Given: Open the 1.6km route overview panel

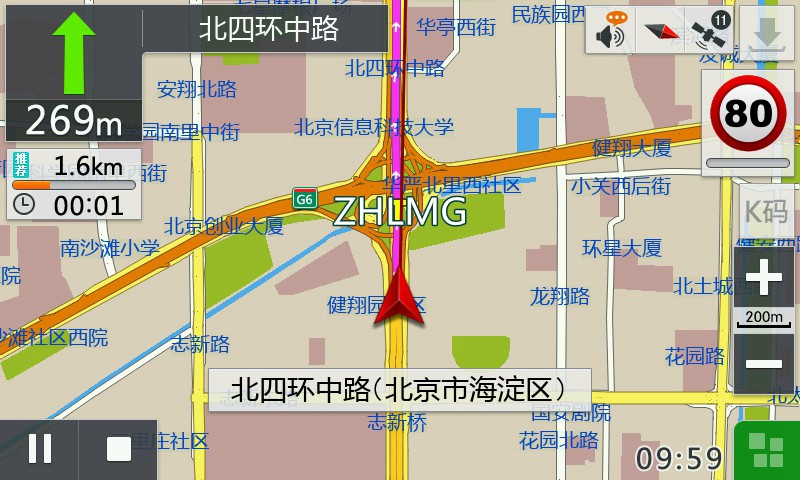Looking at the screenshot, I should tap(72, 185).
